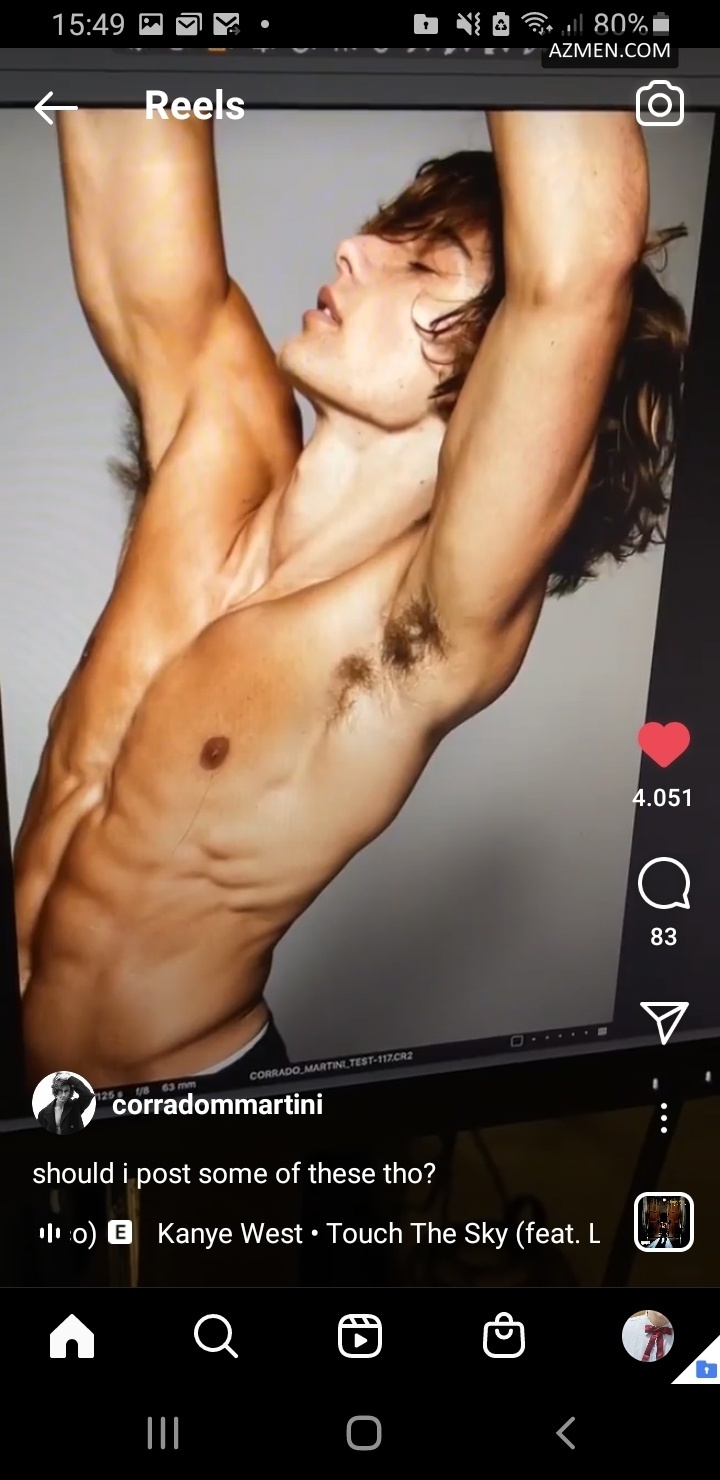This screenshot has height=1480, width=720.
Task: Go back from Reels
Action: pos(56,107)
